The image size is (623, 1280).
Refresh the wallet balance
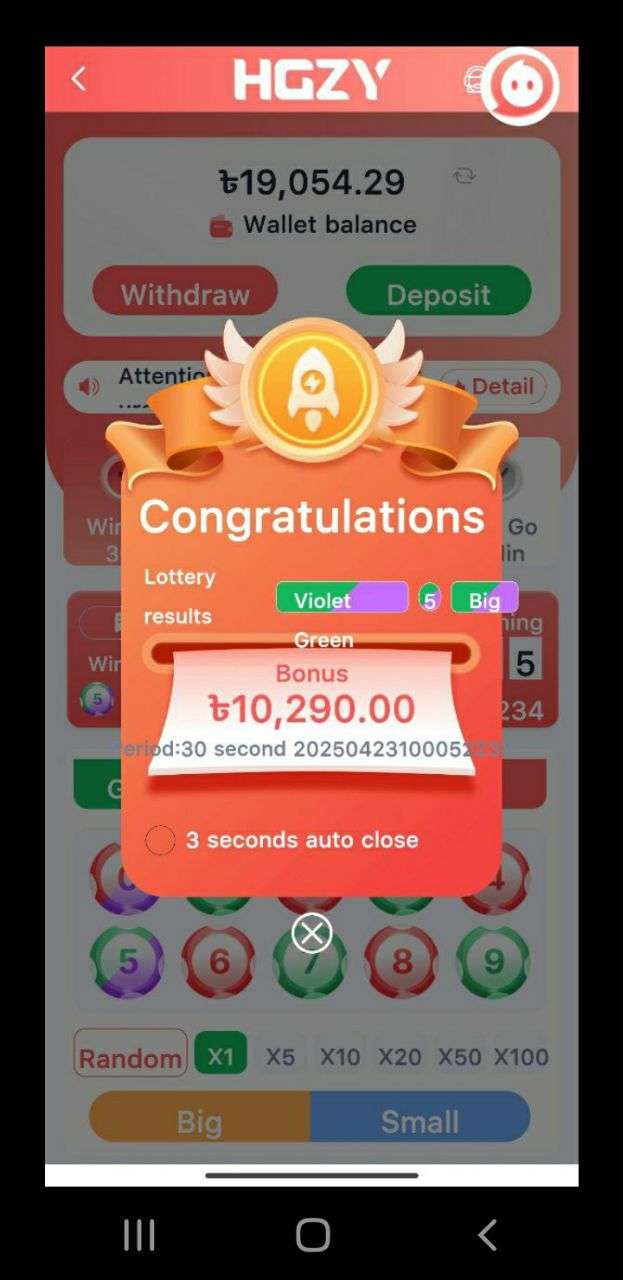pyautogui.click(x=464, y=176)
